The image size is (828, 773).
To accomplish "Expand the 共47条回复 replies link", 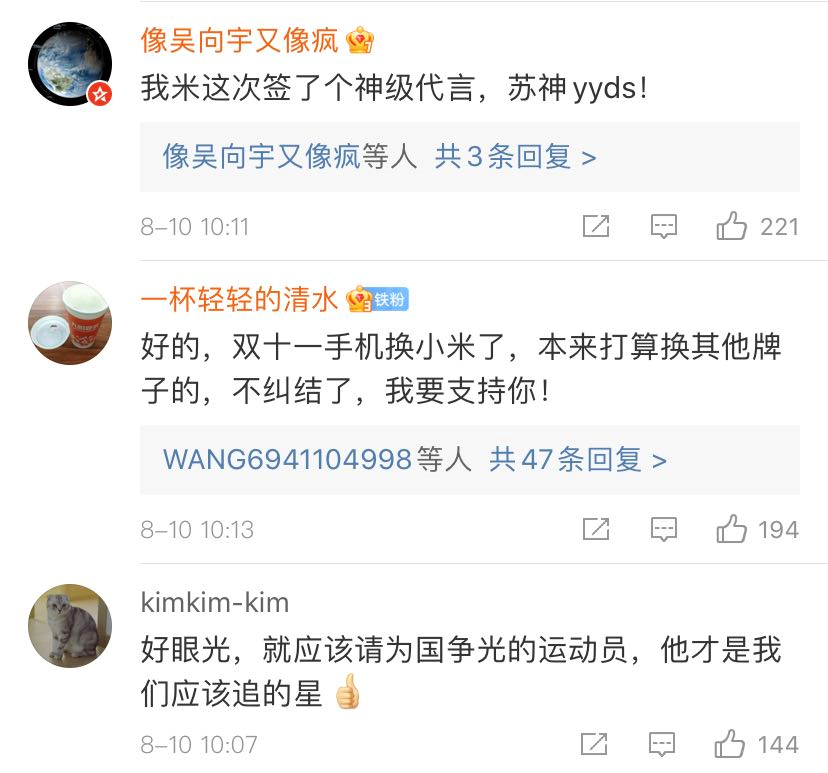I will pyautogui.click(x=577, y=459).
